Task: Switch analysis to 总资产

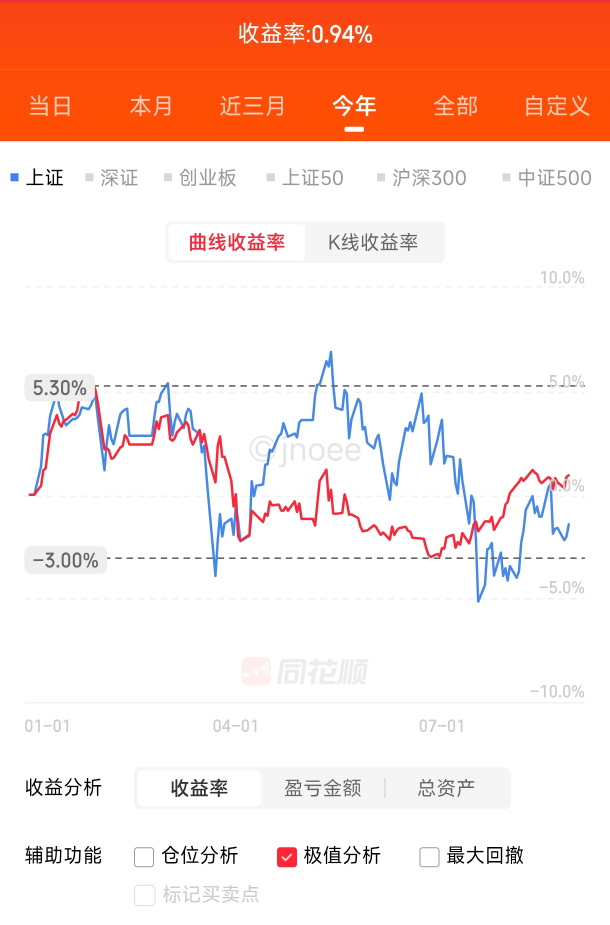Action: point(447,788)
